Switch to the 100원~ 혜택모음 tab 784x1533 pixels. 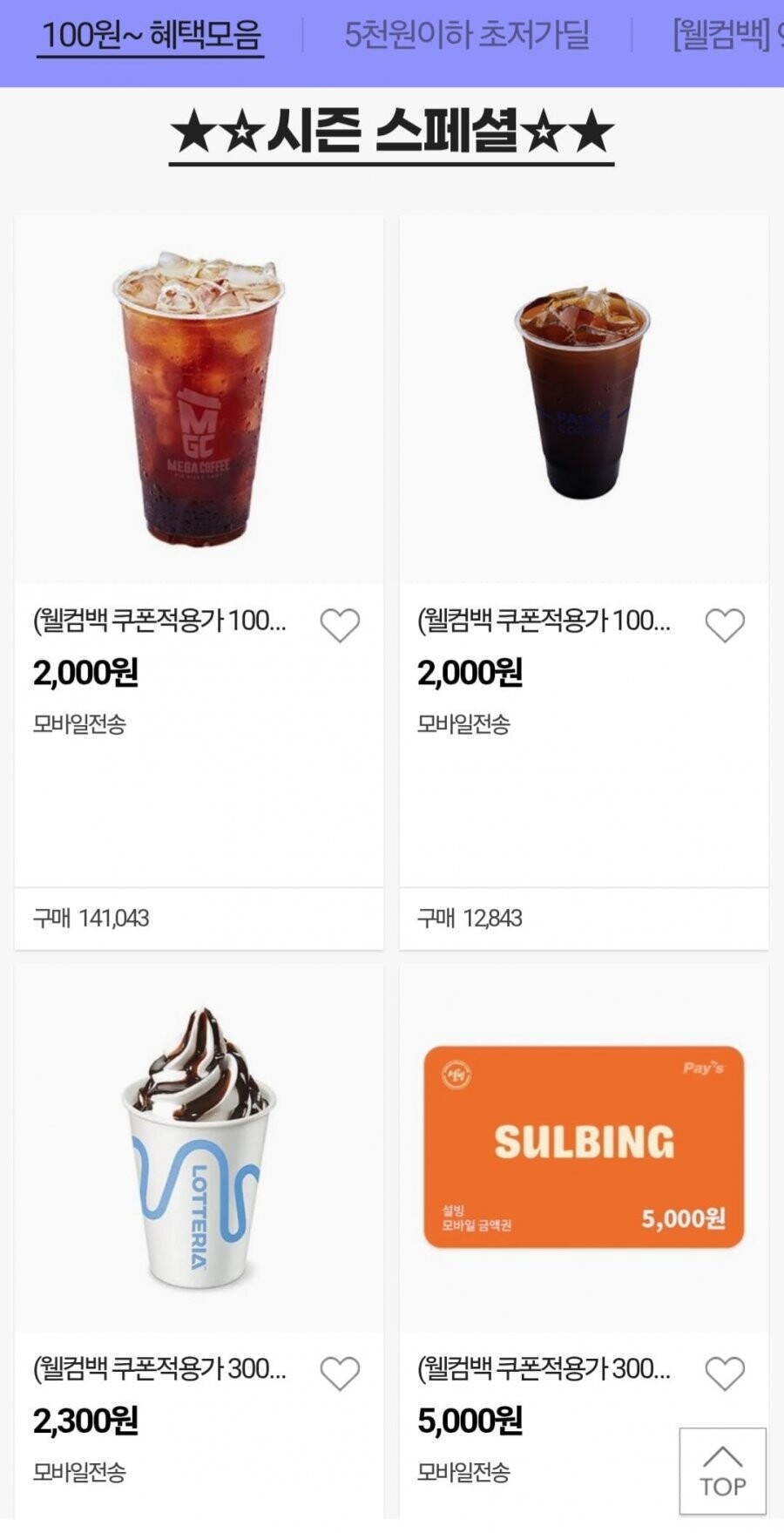[x=151, y=35]
